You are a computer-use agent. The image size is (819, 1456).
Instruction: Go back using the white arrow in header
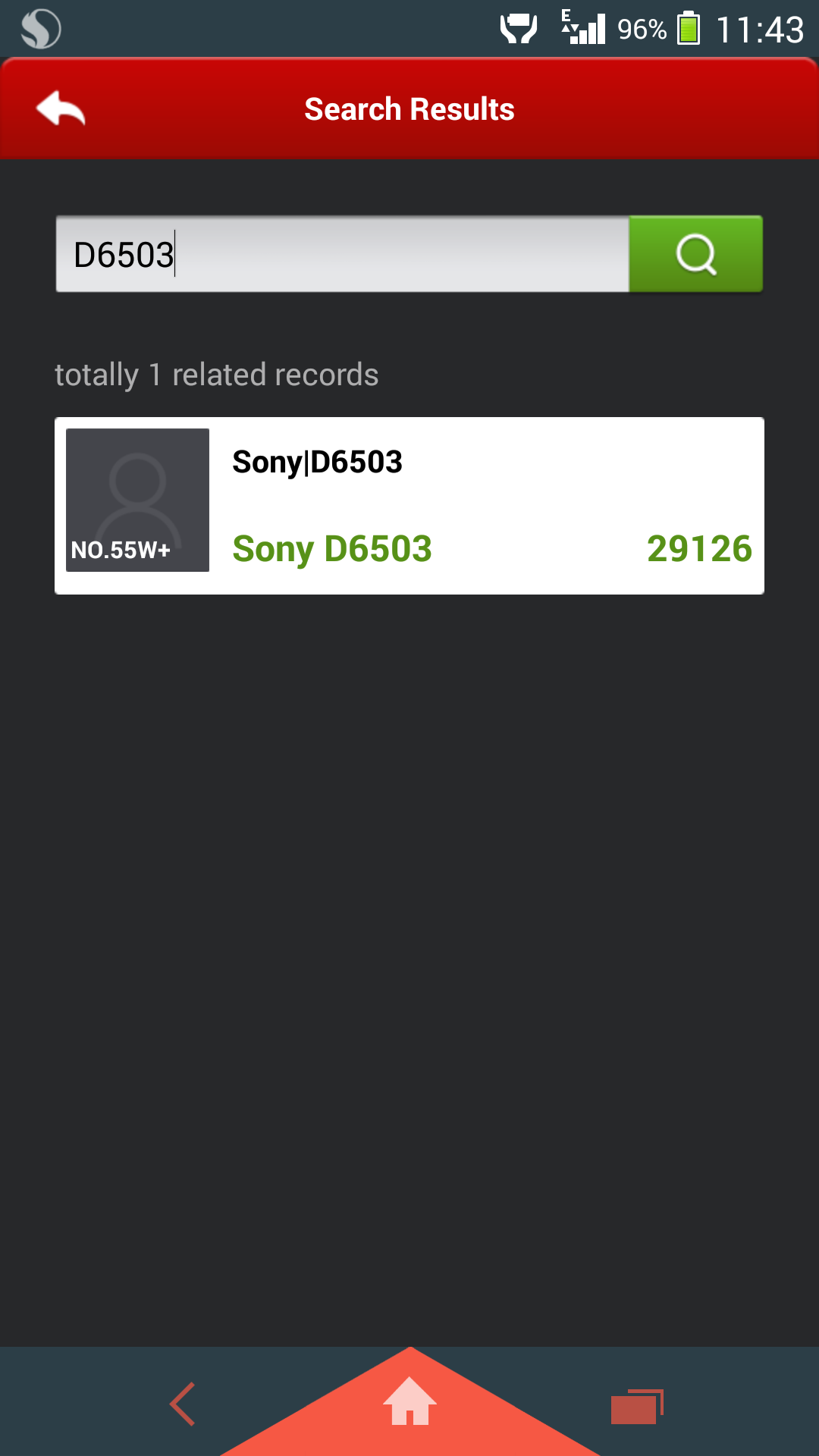click(x=61, y=108)
